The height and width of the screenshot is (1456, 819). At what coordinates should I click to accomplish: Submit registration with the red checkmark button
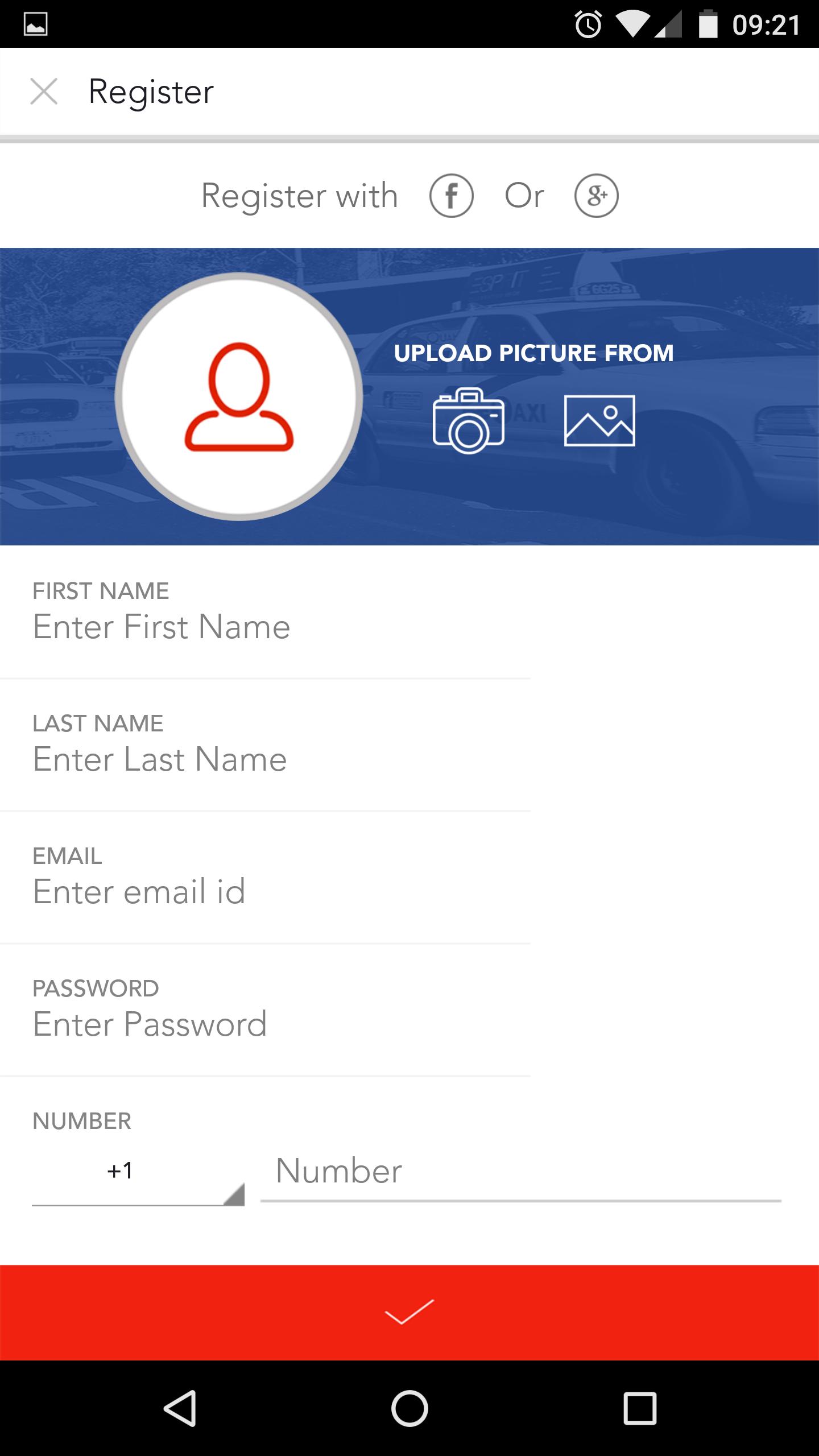[x=409, y=1313]
